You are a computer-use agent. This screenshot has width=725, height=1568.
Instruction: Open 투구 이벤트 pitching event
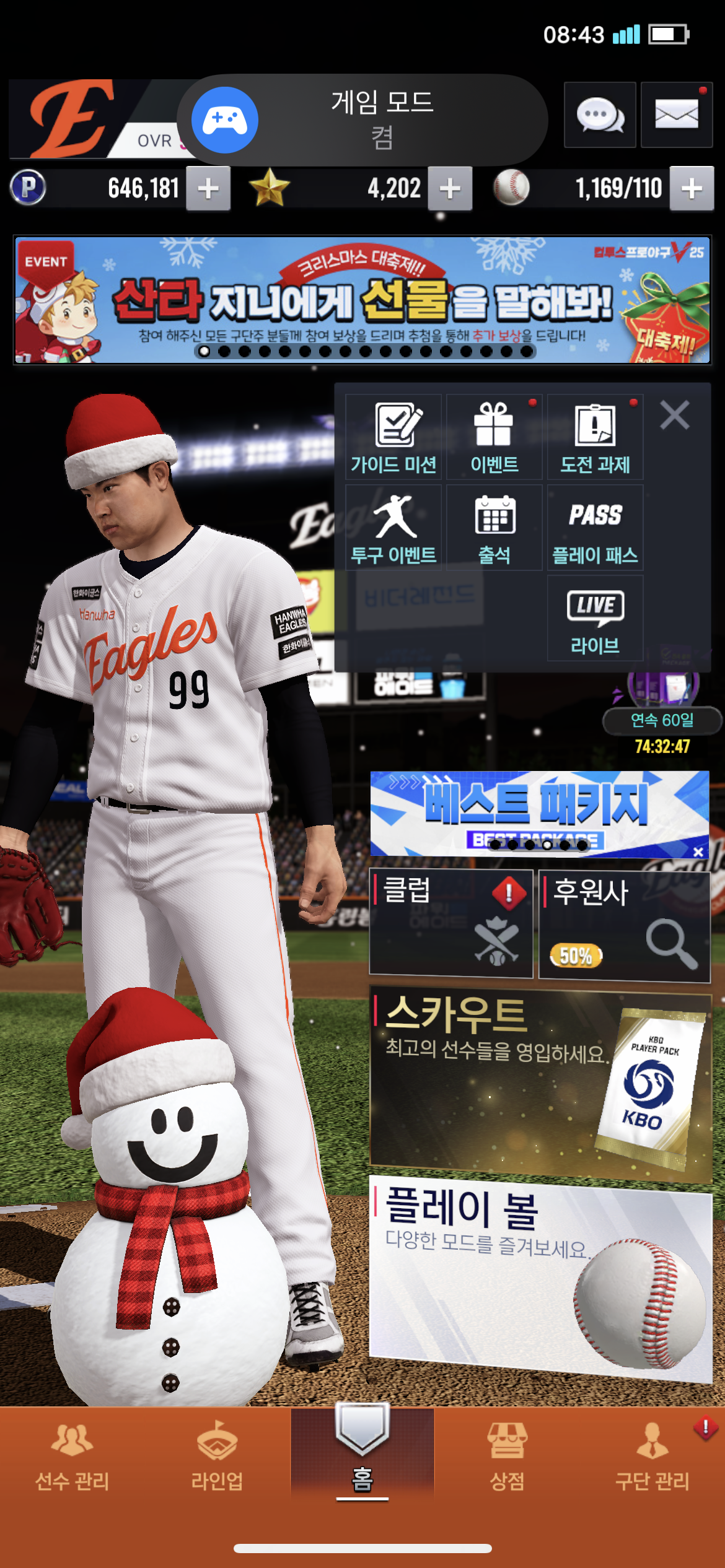pyautogui.click(x=393, y=528)
